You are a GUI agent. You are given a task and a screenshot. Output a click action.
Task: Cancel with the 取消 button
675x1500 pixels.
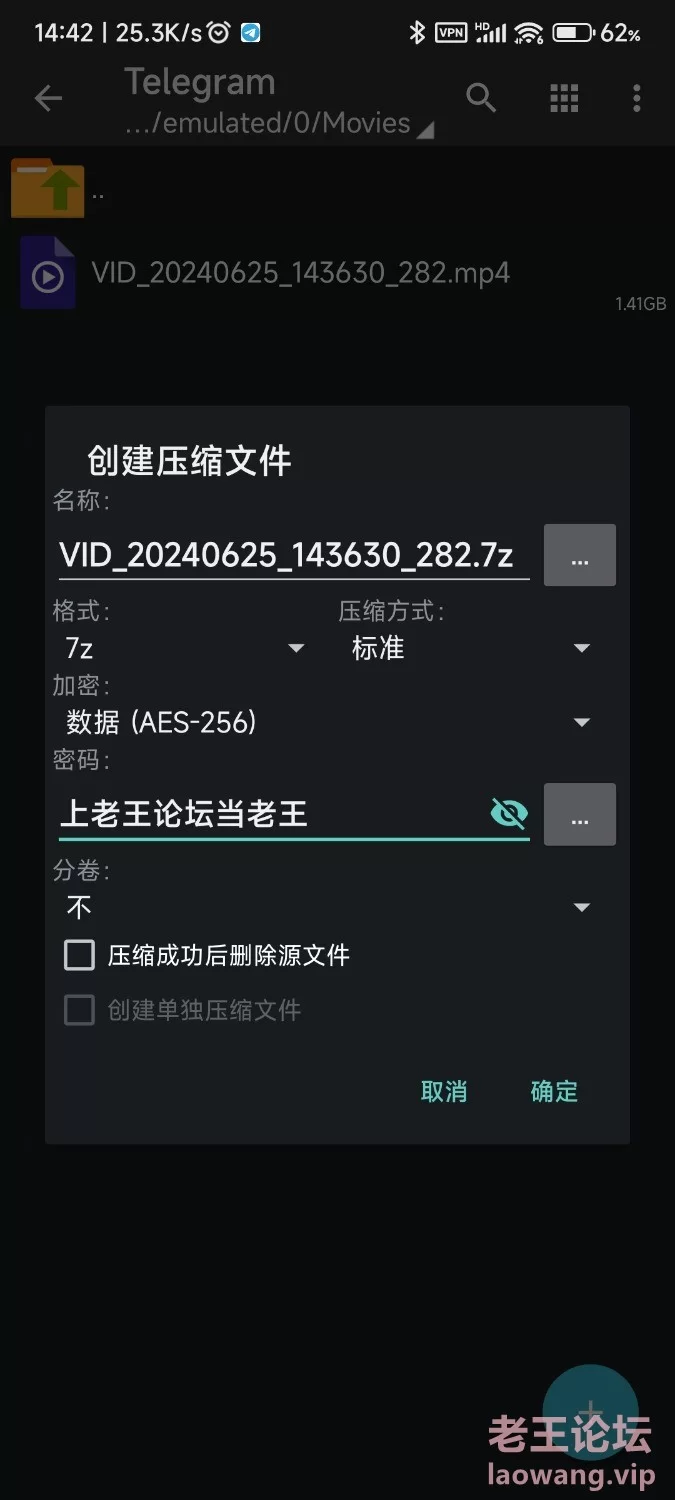point(444,1091)
